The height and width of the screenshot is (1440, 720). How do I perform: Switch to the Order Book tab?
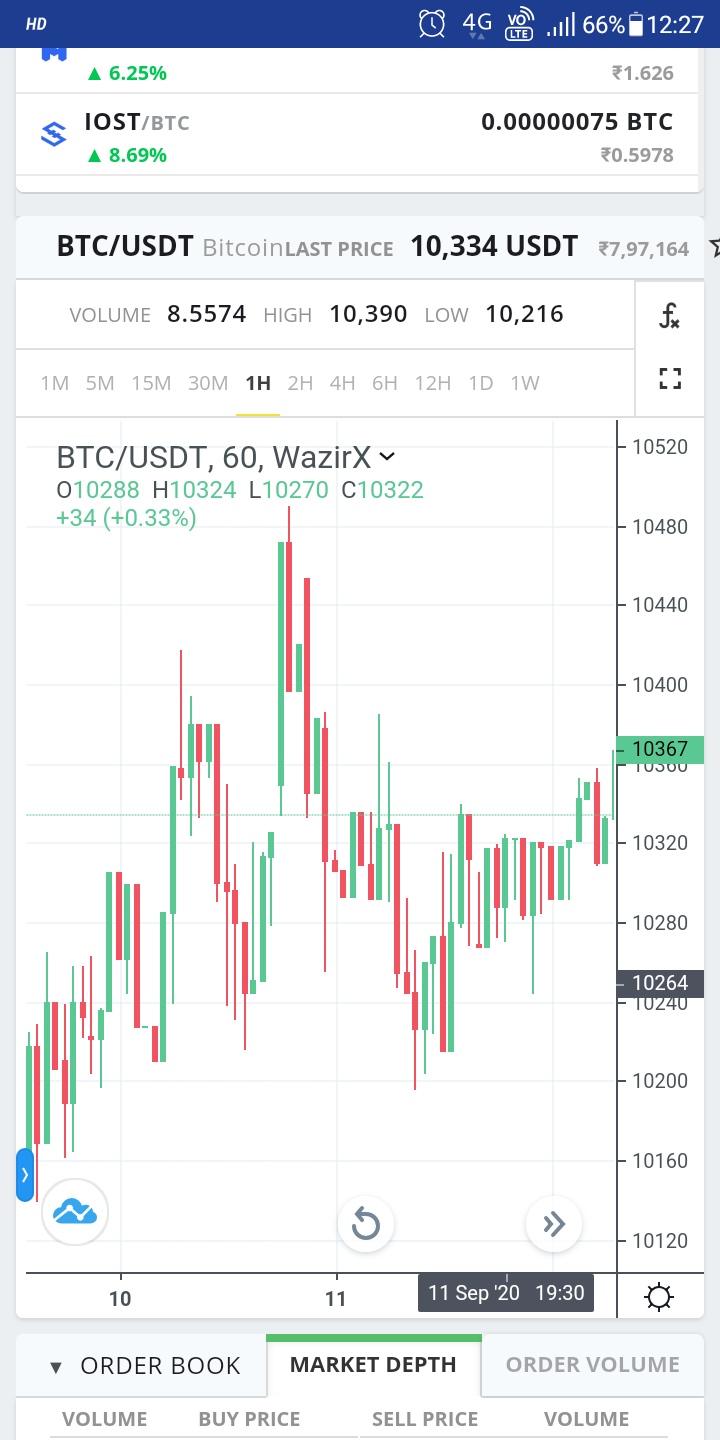pyautogui.click(x=145, y=1366)
